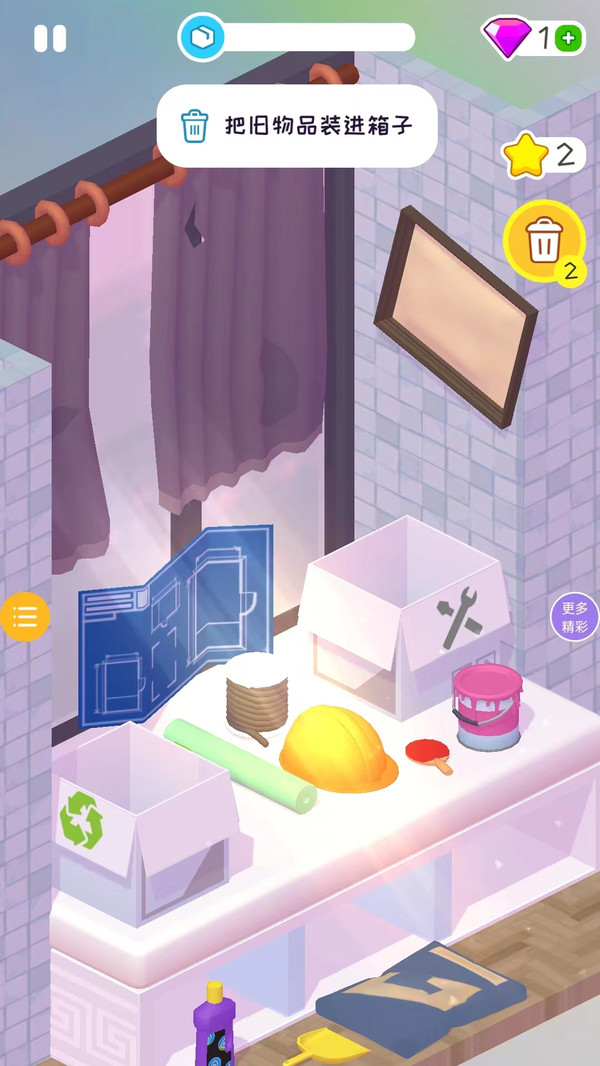Open the orange list menu

25,616
